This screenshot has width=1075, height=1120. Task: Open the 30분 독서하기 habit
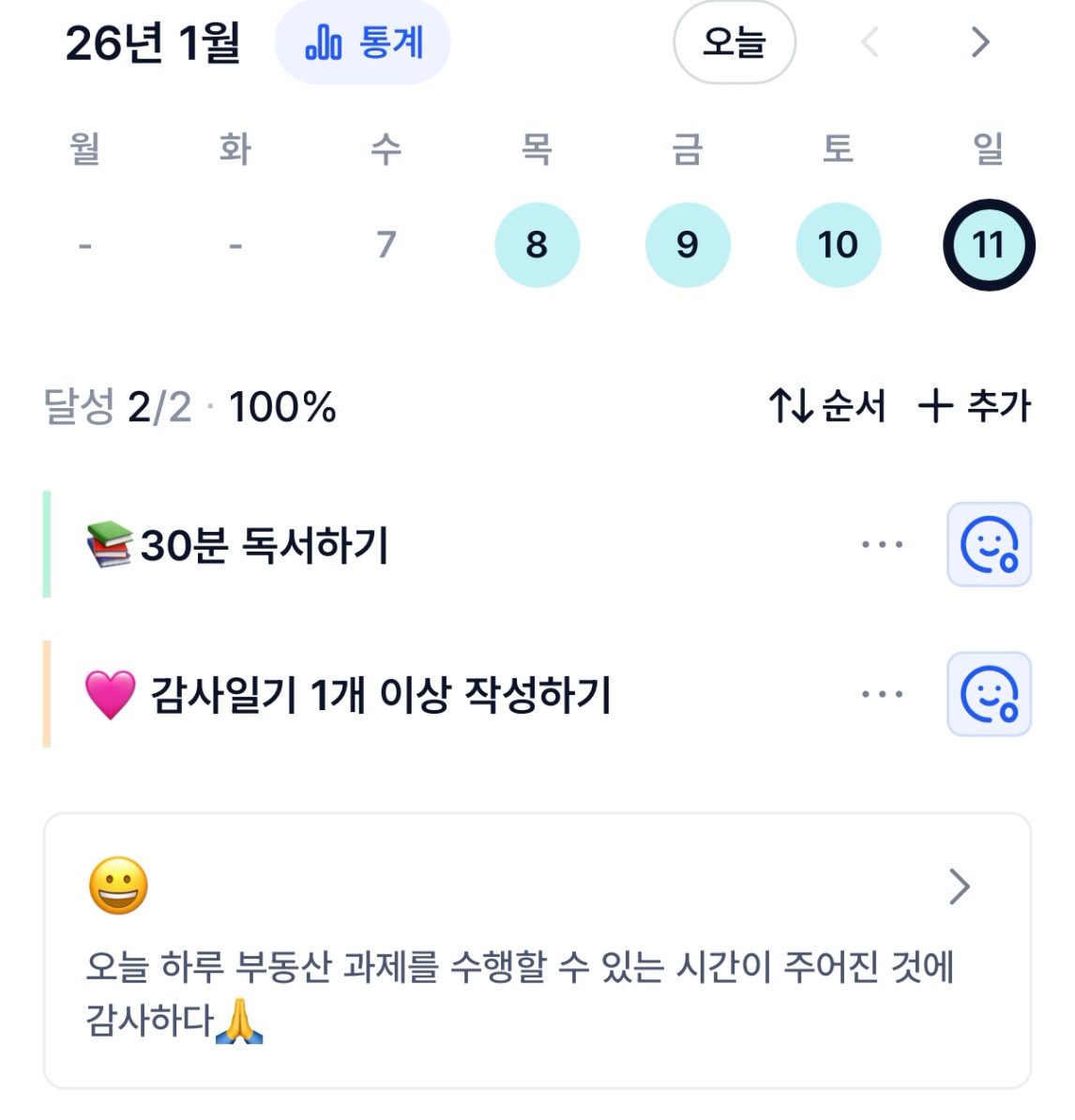pyautogui.click(x=265, y=545)
